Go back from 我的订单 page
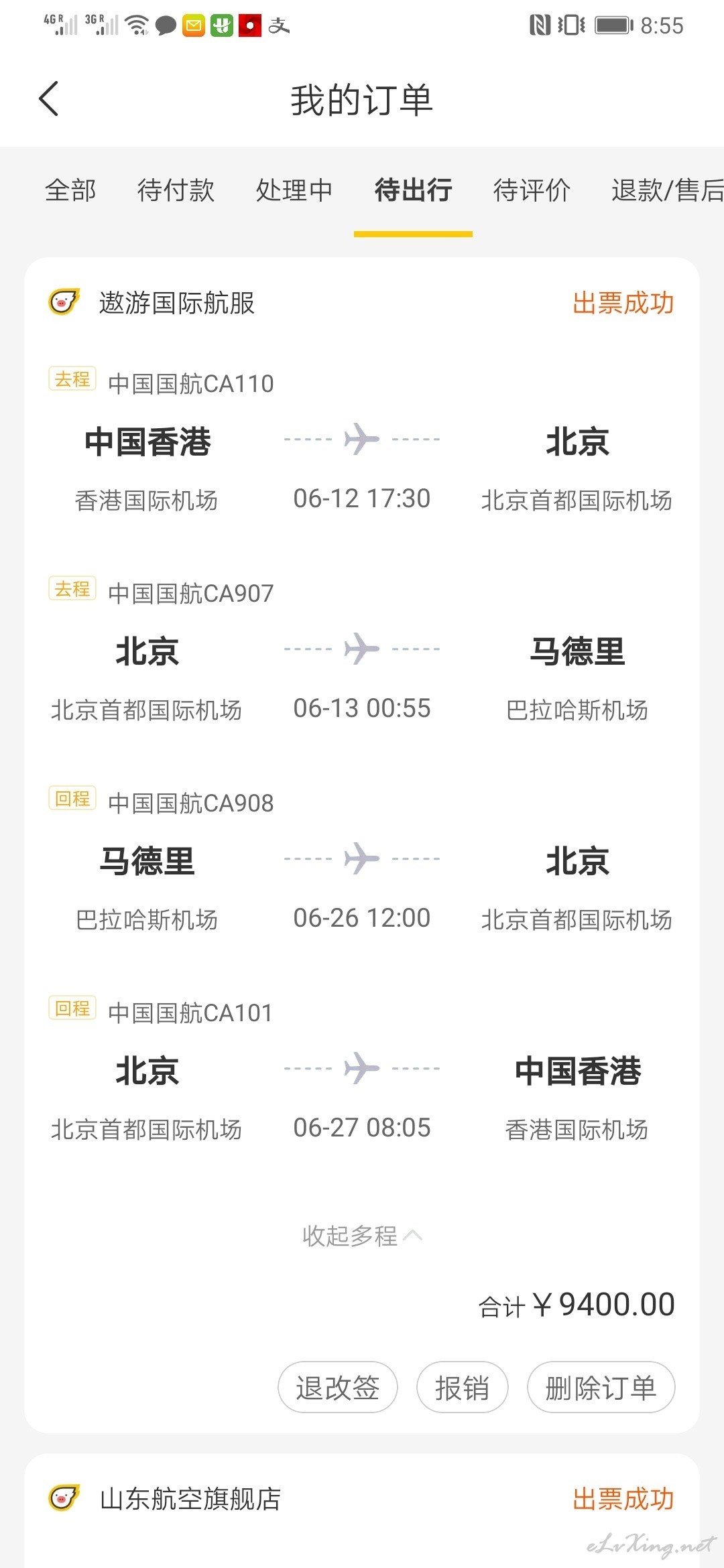The height and width of the screenshot is (1568, 724). 49,99
